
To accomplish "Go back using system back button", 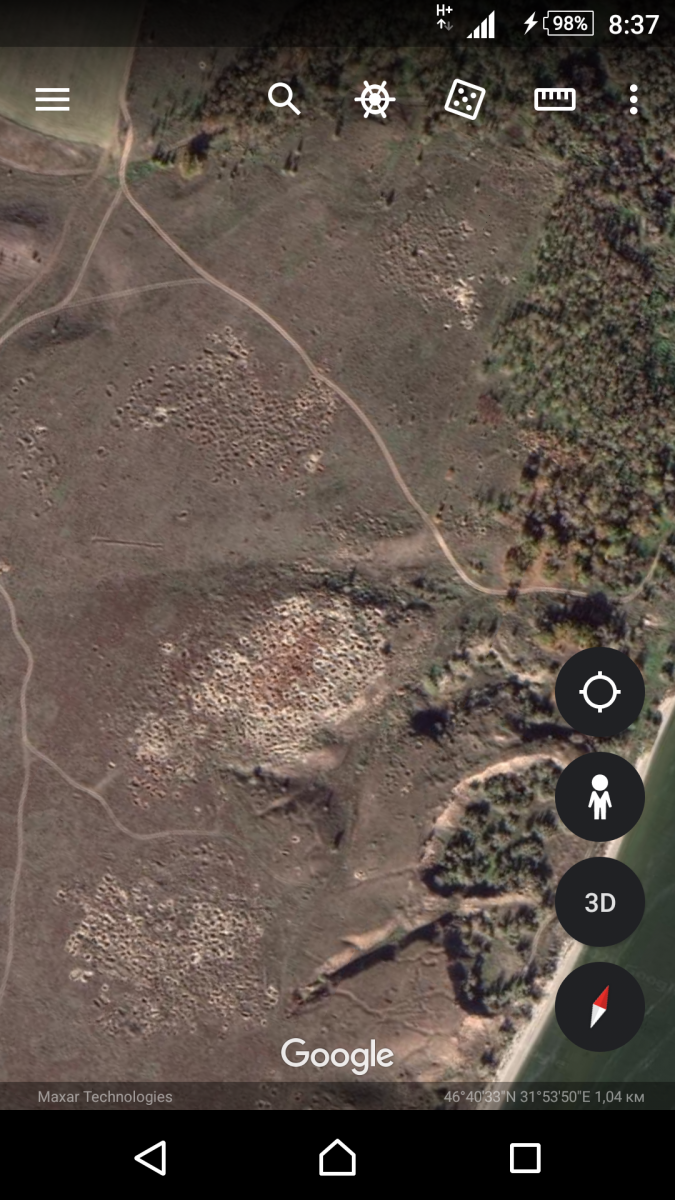I will coord(150,1158).
